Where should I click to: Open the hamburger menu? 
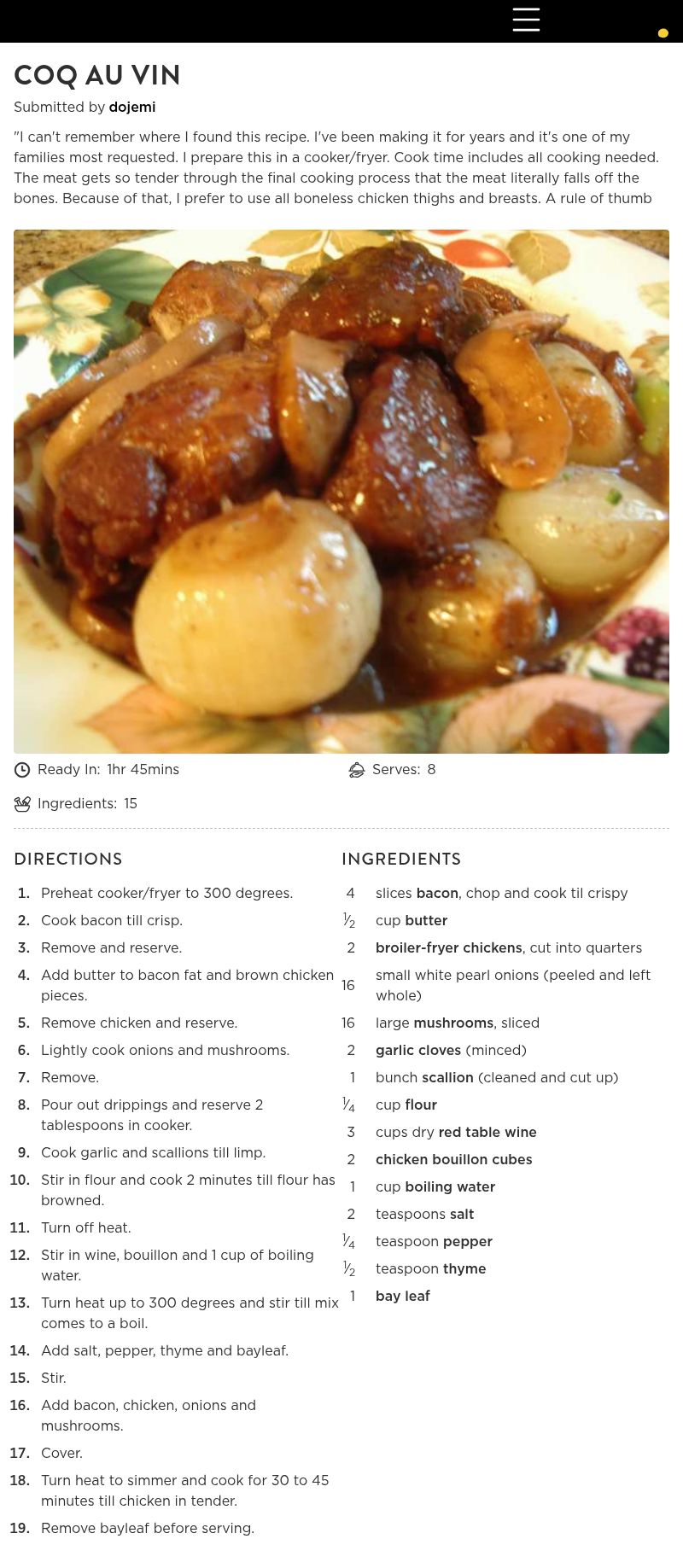pyautogui.click(x=526, y=20)
